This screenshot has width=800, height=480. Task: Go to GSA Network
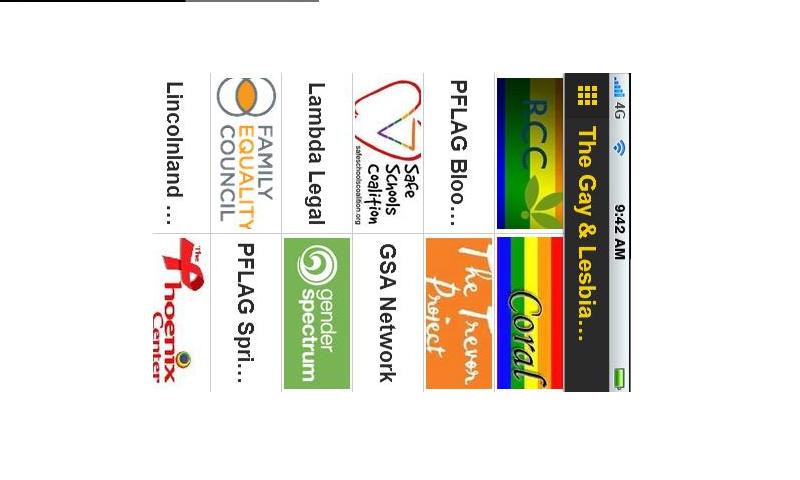click(388, 312)
